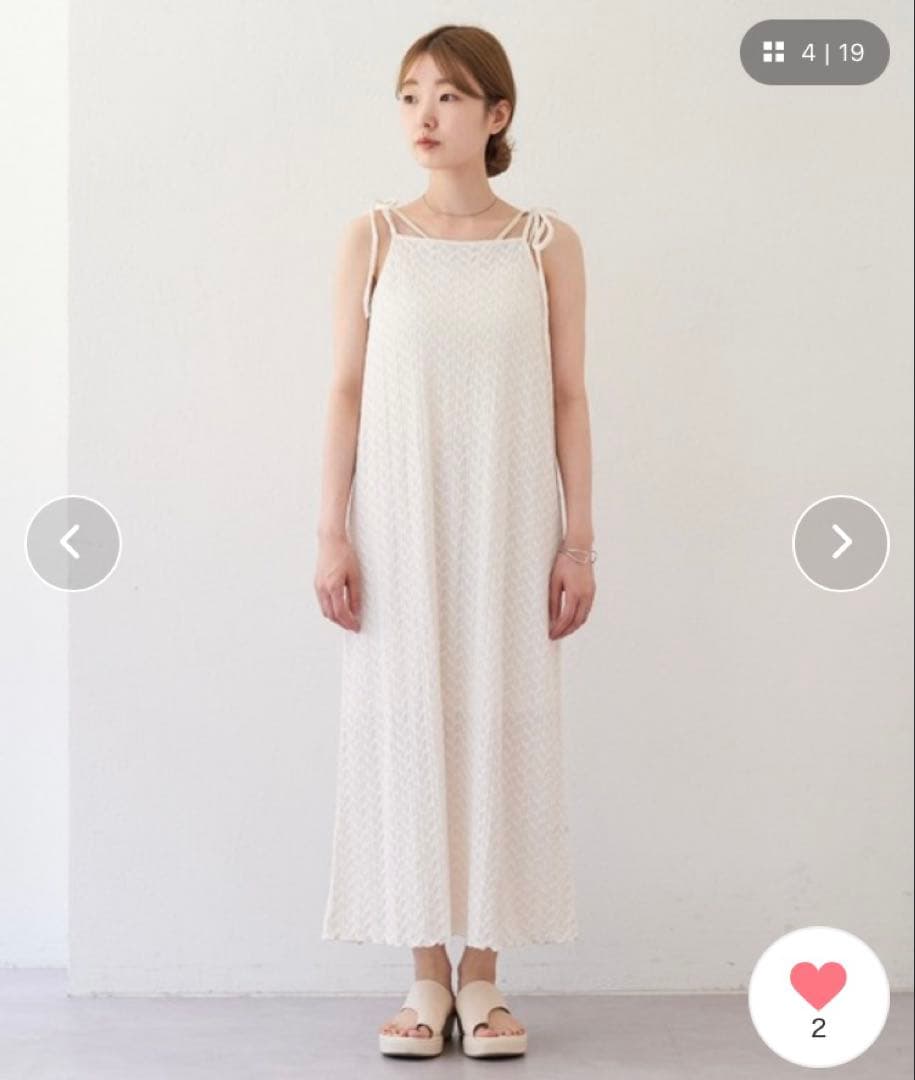The width and height of the screenshot is (915, 1080).
Task: Go to the previous product photo
Action: point(73,543)
